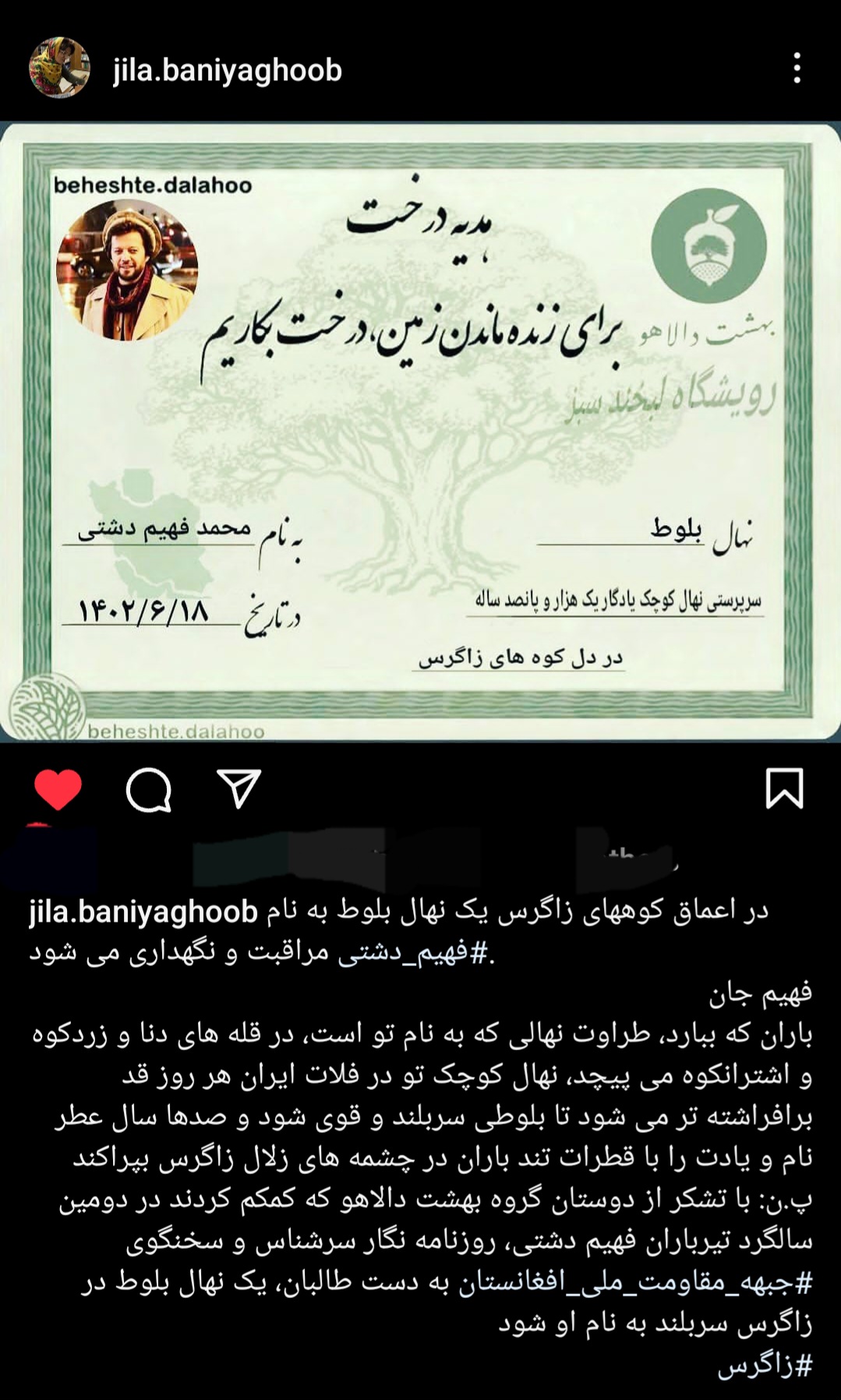Open the post overflow menu
The image size is (841, 1400).
click(797, 69)
